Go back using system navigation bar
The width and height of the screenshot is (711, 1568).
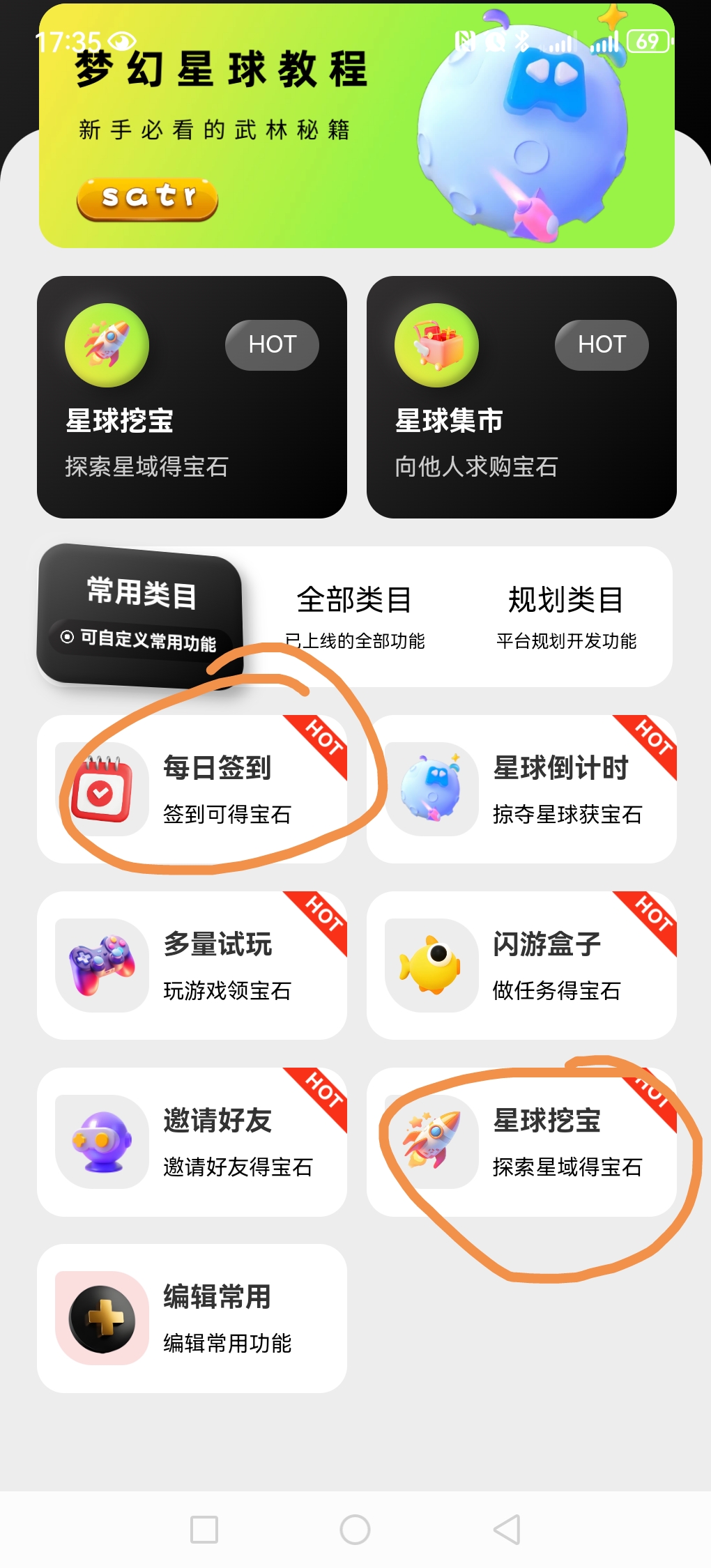click(507, 1530)
